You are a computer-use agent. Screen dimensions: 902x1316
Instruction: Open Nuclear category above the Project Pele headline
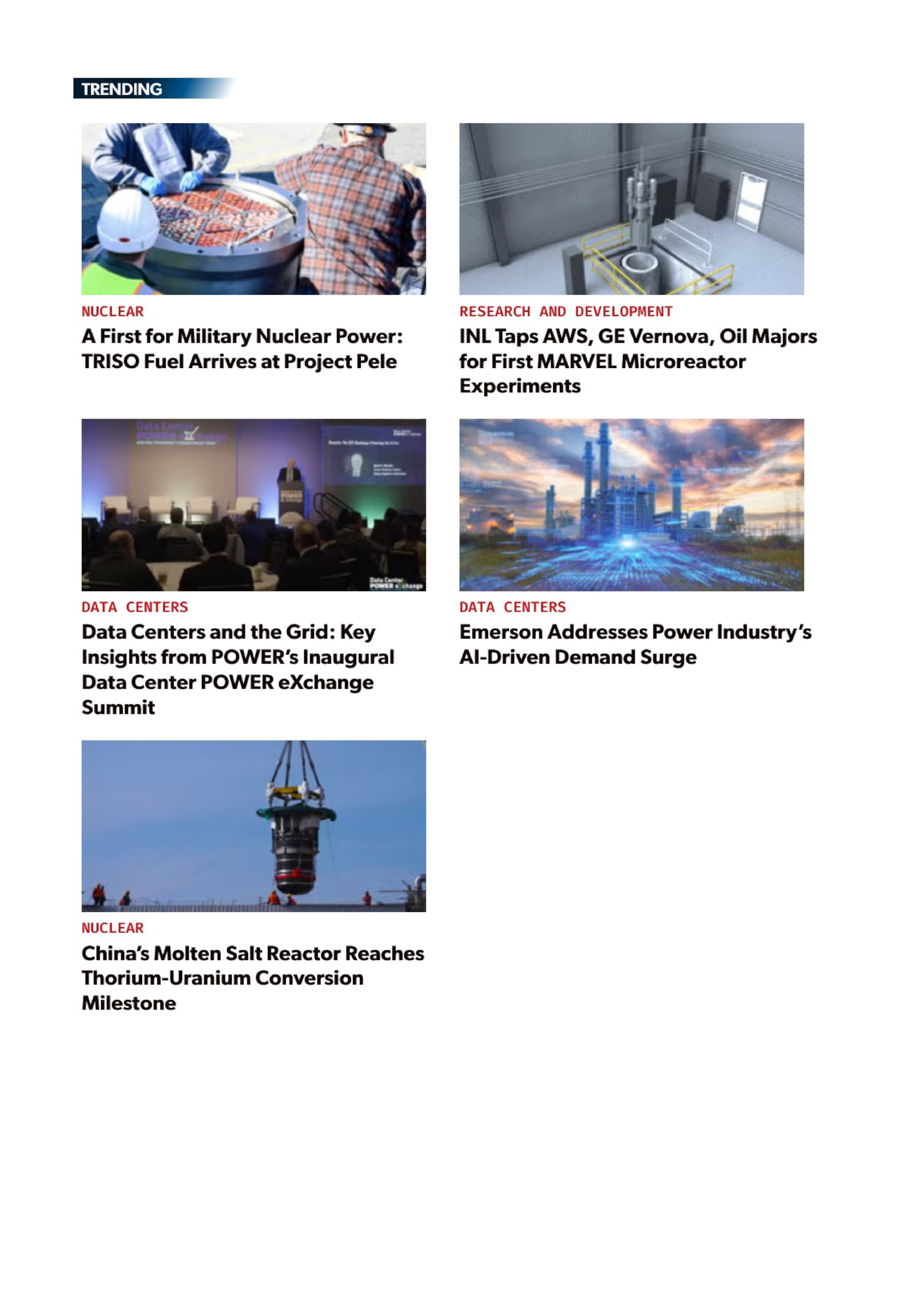113,312
